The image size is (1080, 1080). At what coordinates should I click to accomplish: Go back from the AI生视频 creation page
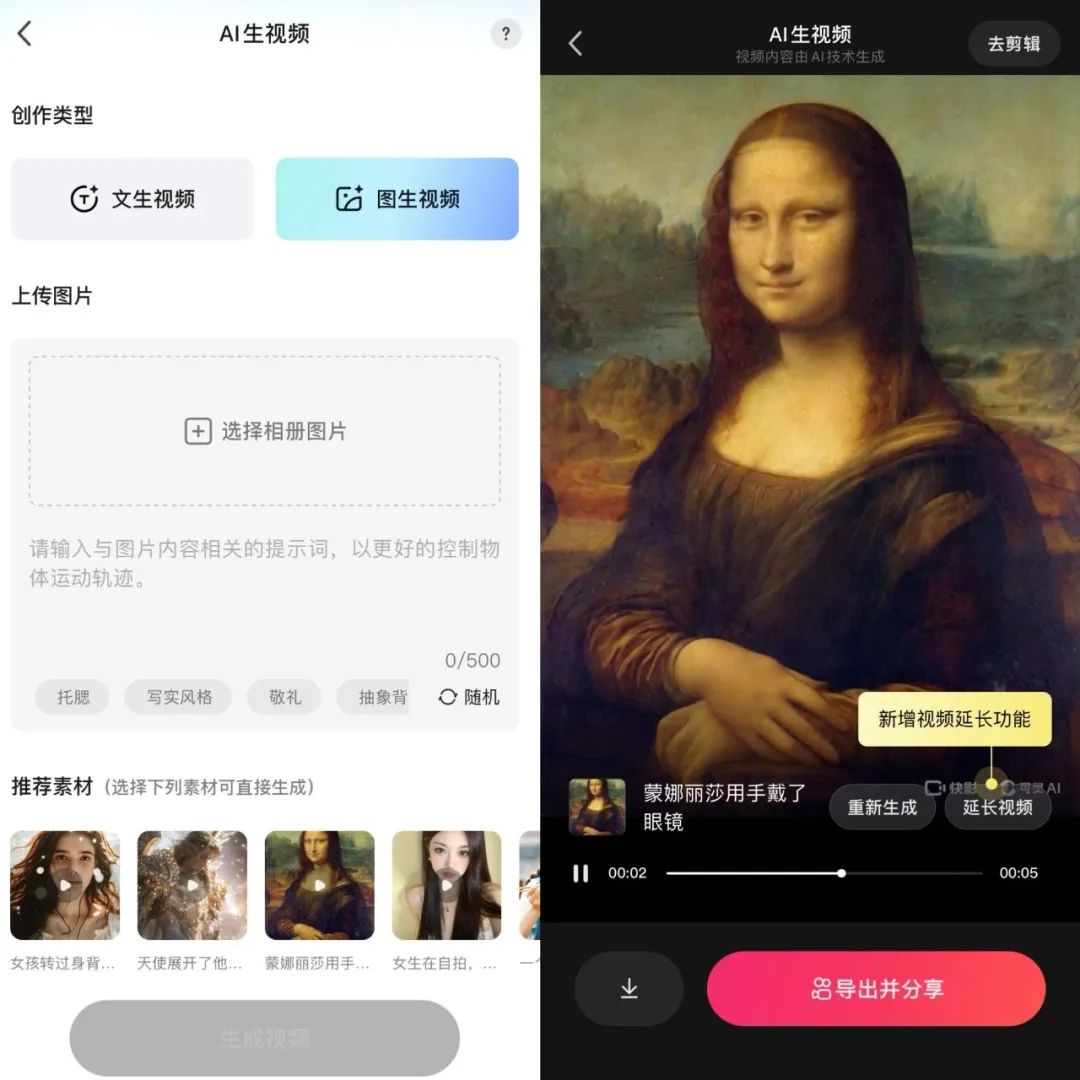(x=25, y=34)
